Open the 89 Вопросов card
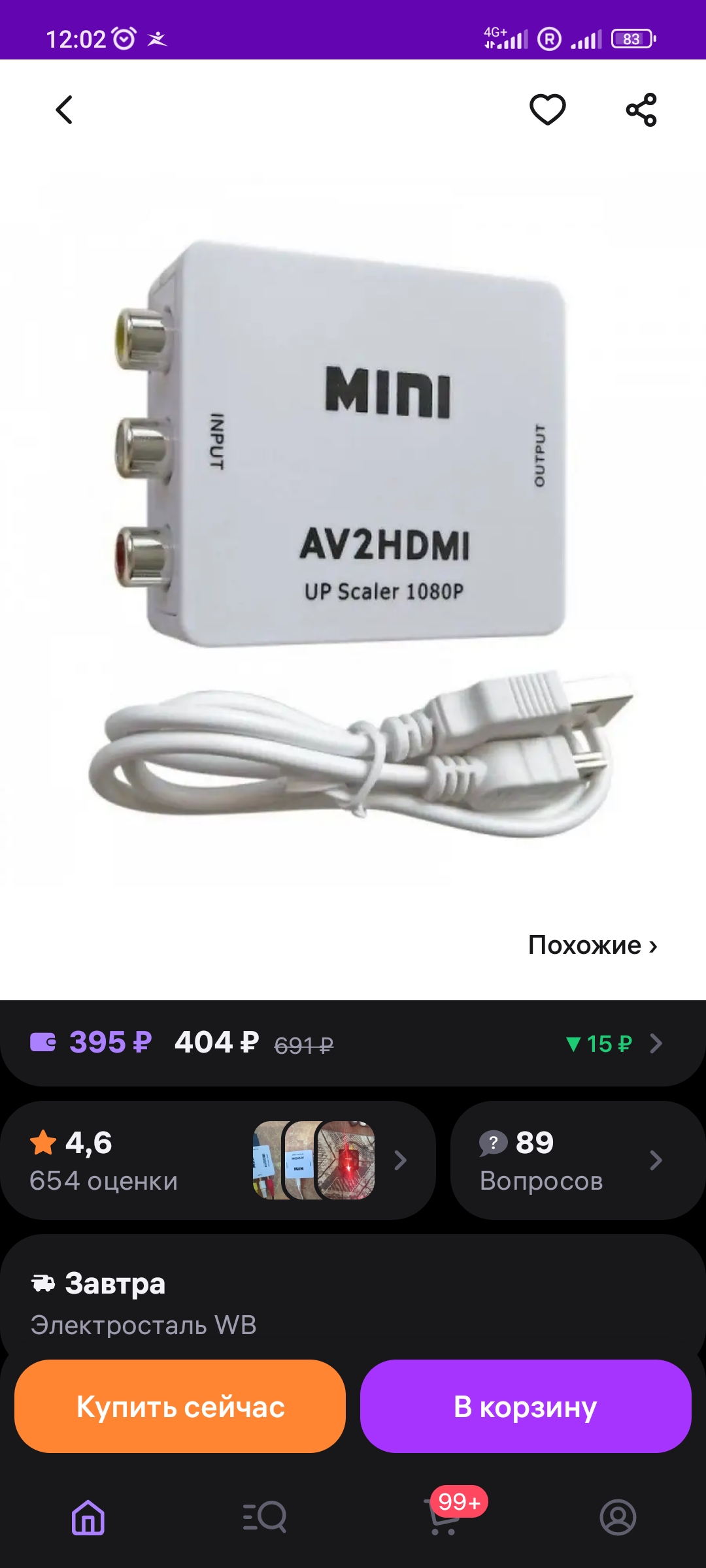 [x=578, y=1160]
